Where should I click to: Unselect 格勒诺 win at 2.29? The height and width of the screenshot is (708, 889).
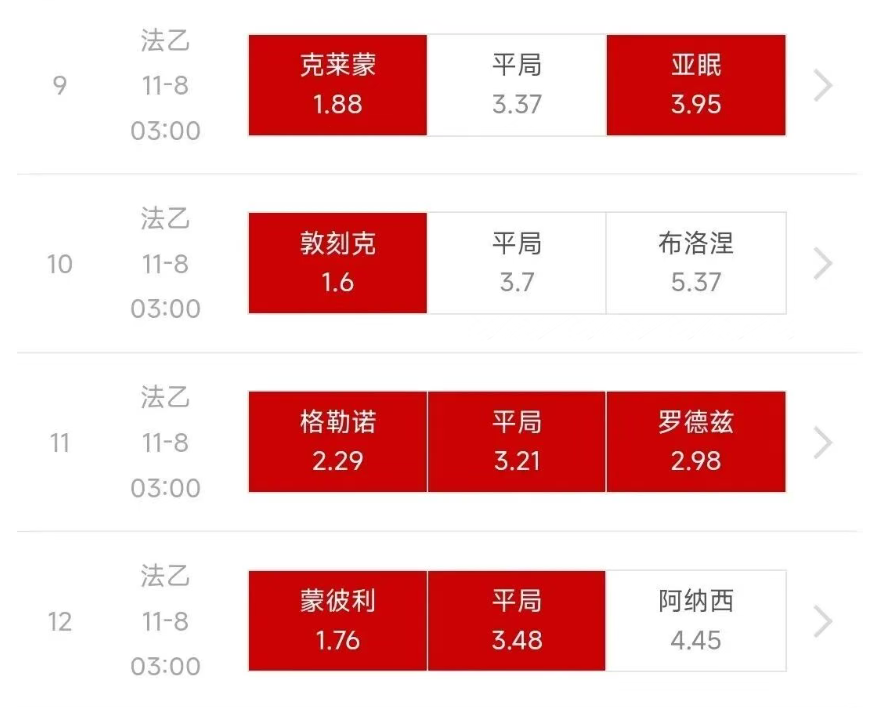(338, 441)
